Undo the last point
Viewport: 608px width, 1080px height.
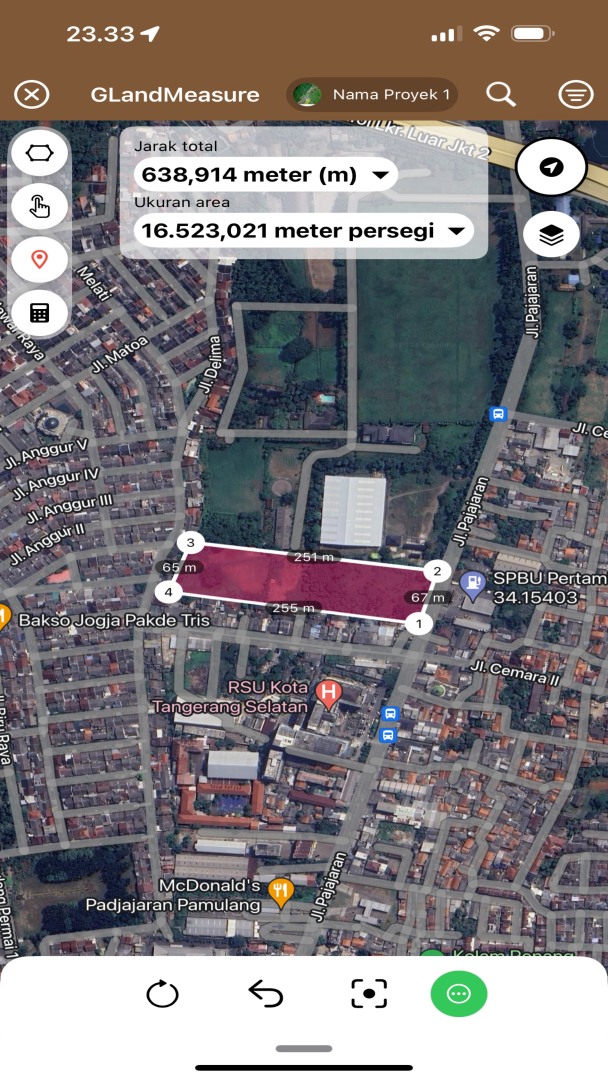click(x=266, y=994)
